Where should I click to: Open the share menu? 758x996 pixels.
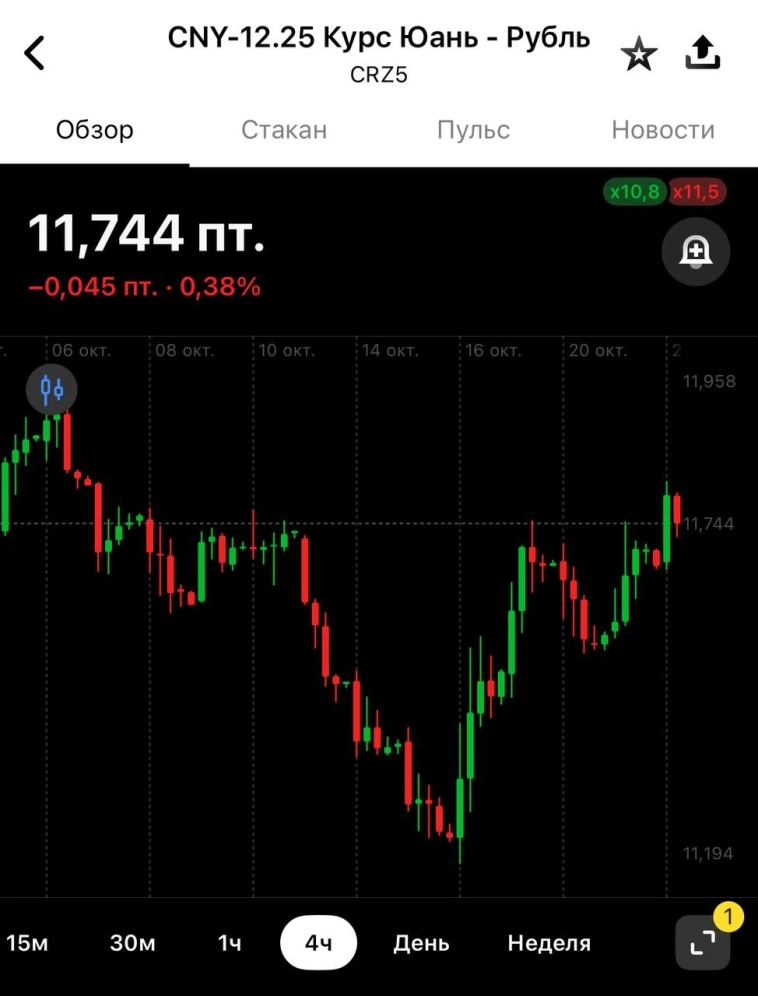[x=703, y=52]
